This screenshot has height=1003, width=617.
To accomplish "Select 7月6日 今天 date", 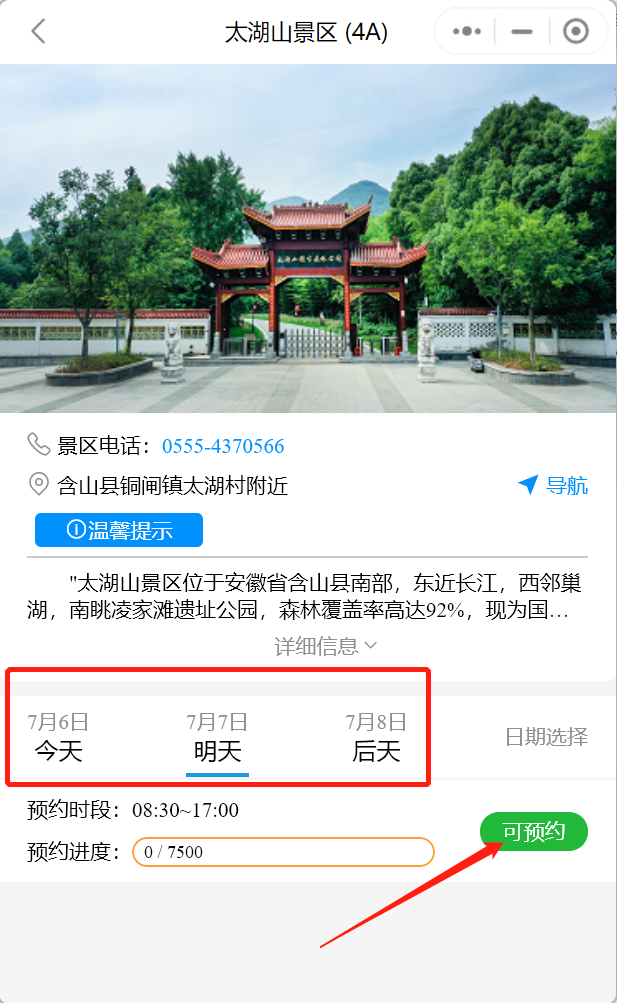I will [58, 738].
